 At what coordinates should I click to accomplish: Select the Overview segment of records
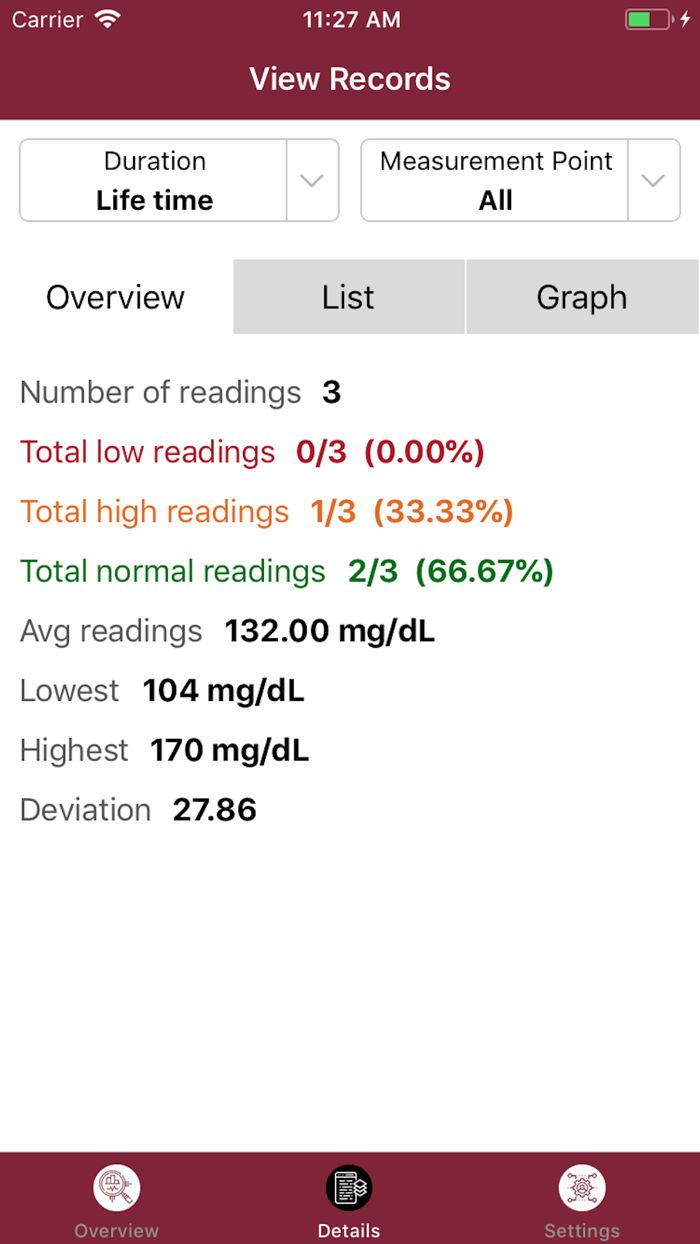(116, 297)
